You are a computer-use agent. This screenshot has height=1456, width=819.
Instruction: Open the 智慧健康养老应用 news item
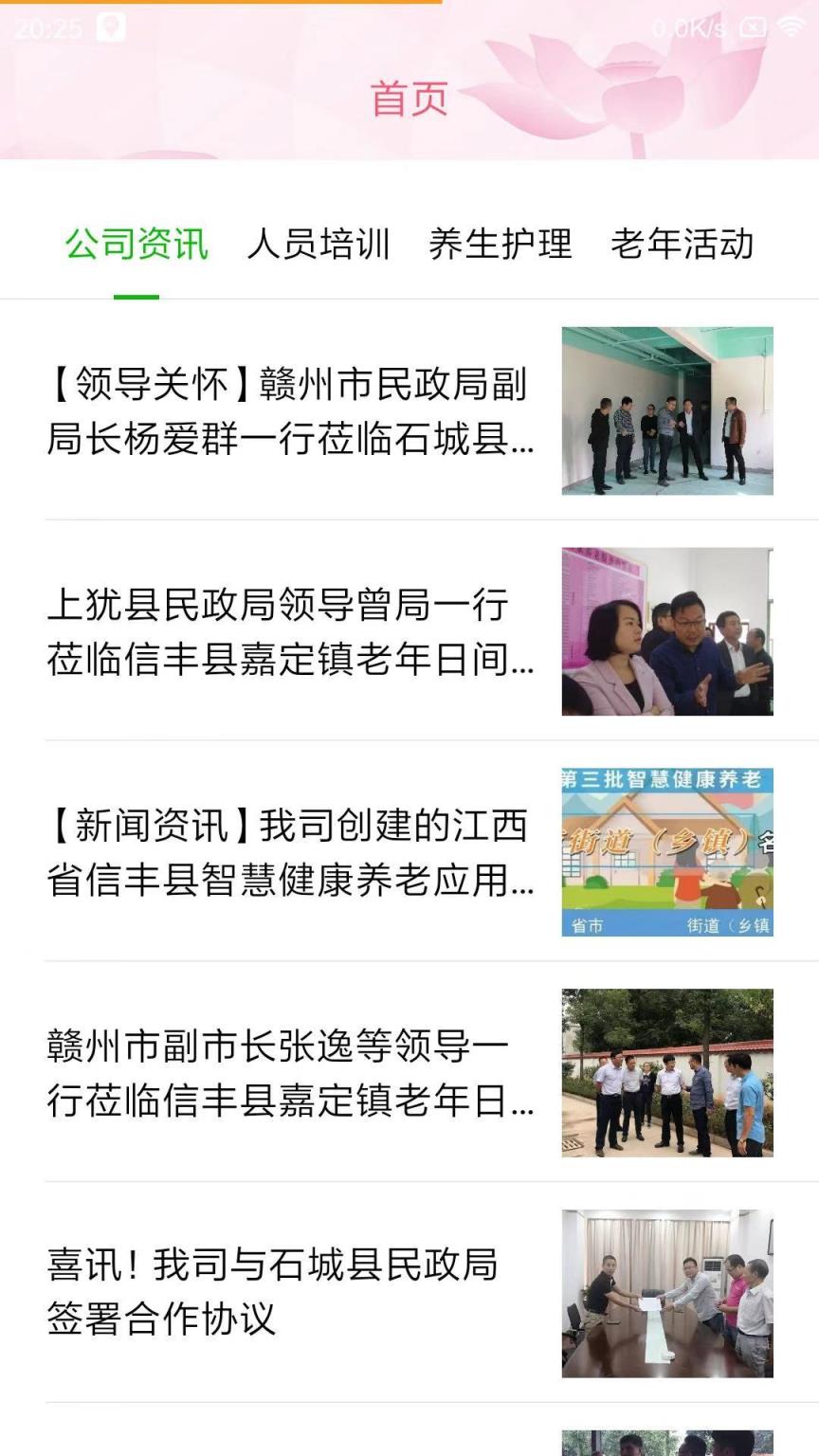(x=284, y=853)
